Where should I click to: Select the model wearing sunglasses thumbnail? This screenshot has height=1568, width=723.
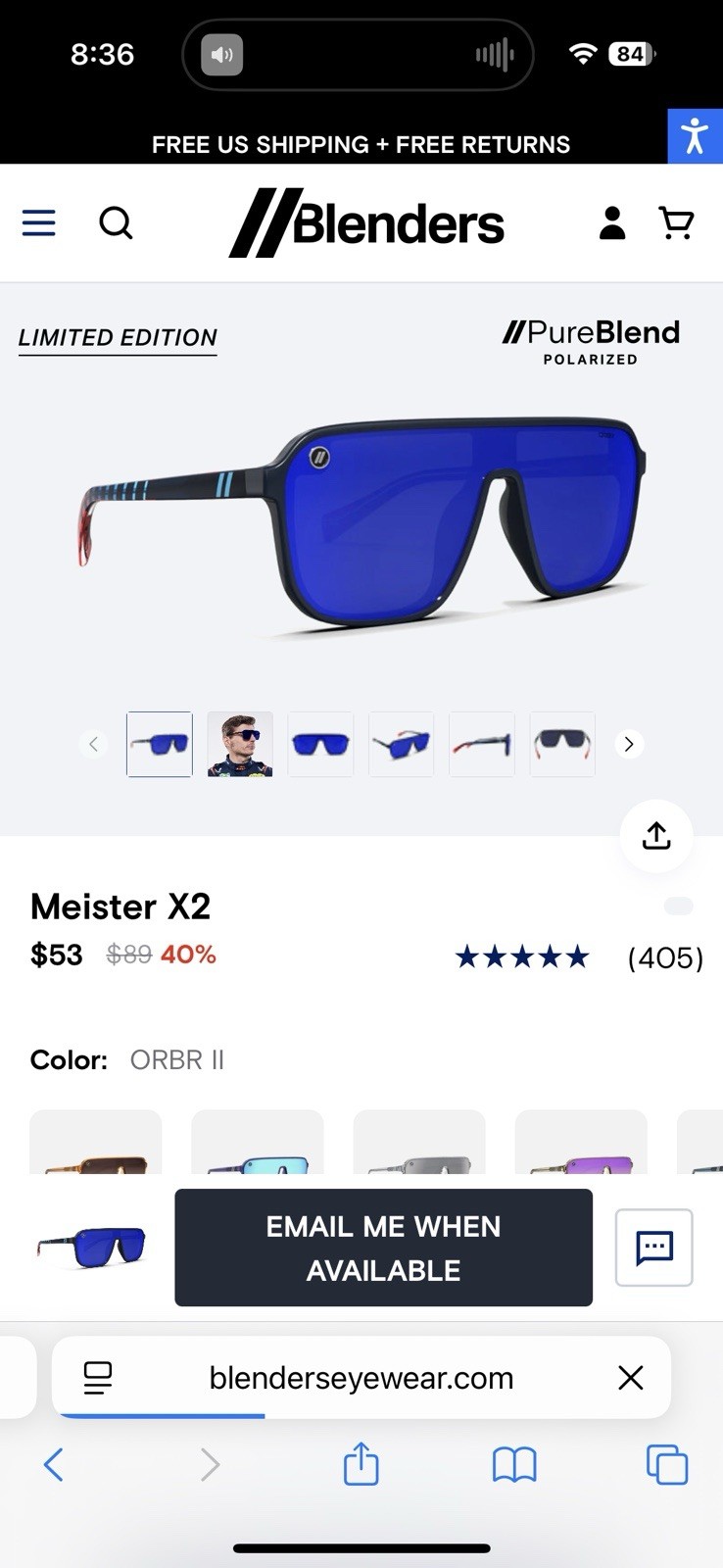coord(240,745)
